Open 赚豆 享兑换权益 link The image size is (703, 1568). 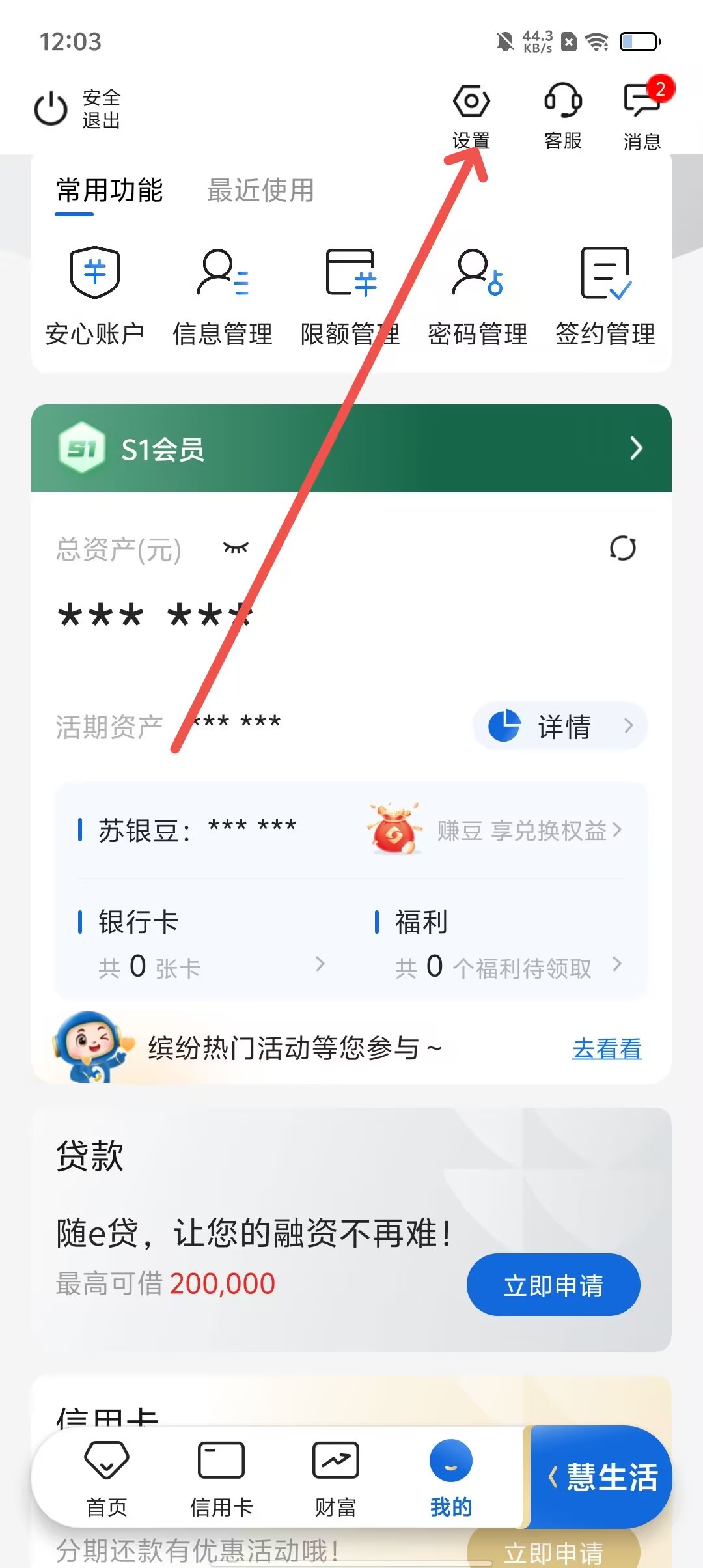tap(529, 830)
